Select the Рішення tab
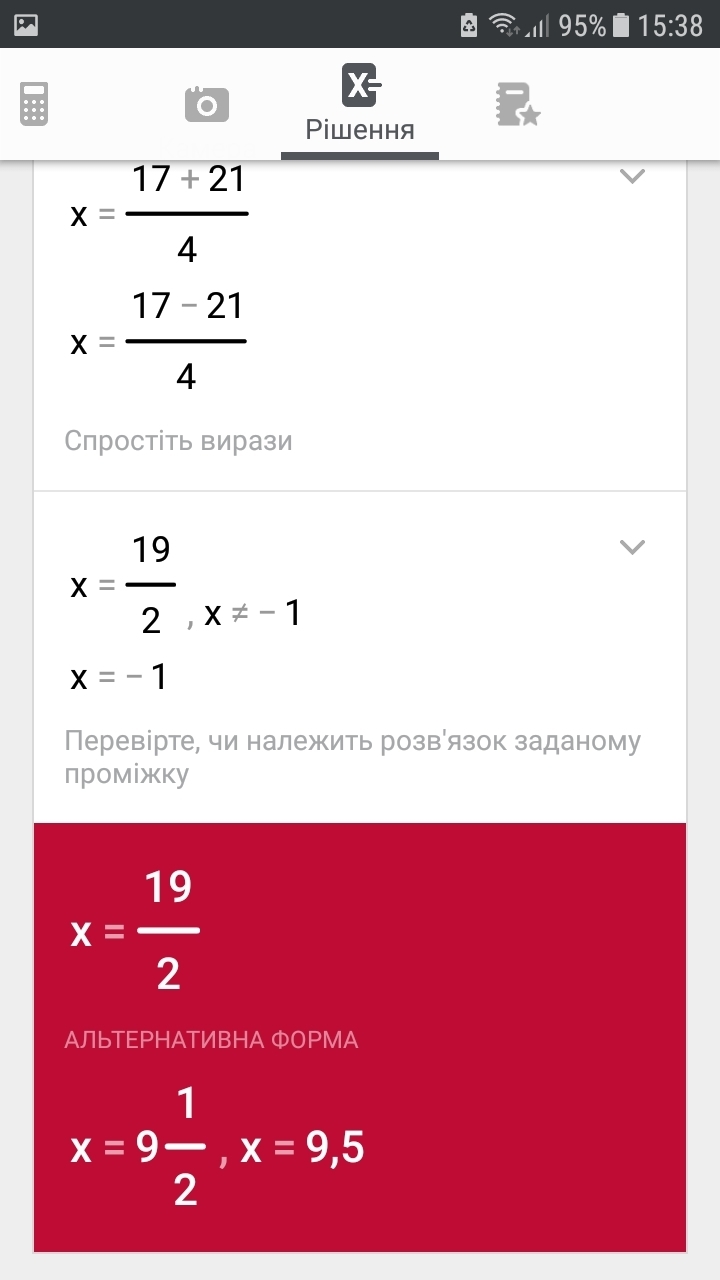The width and height of the screenshot is (720, 1280). 360,104
